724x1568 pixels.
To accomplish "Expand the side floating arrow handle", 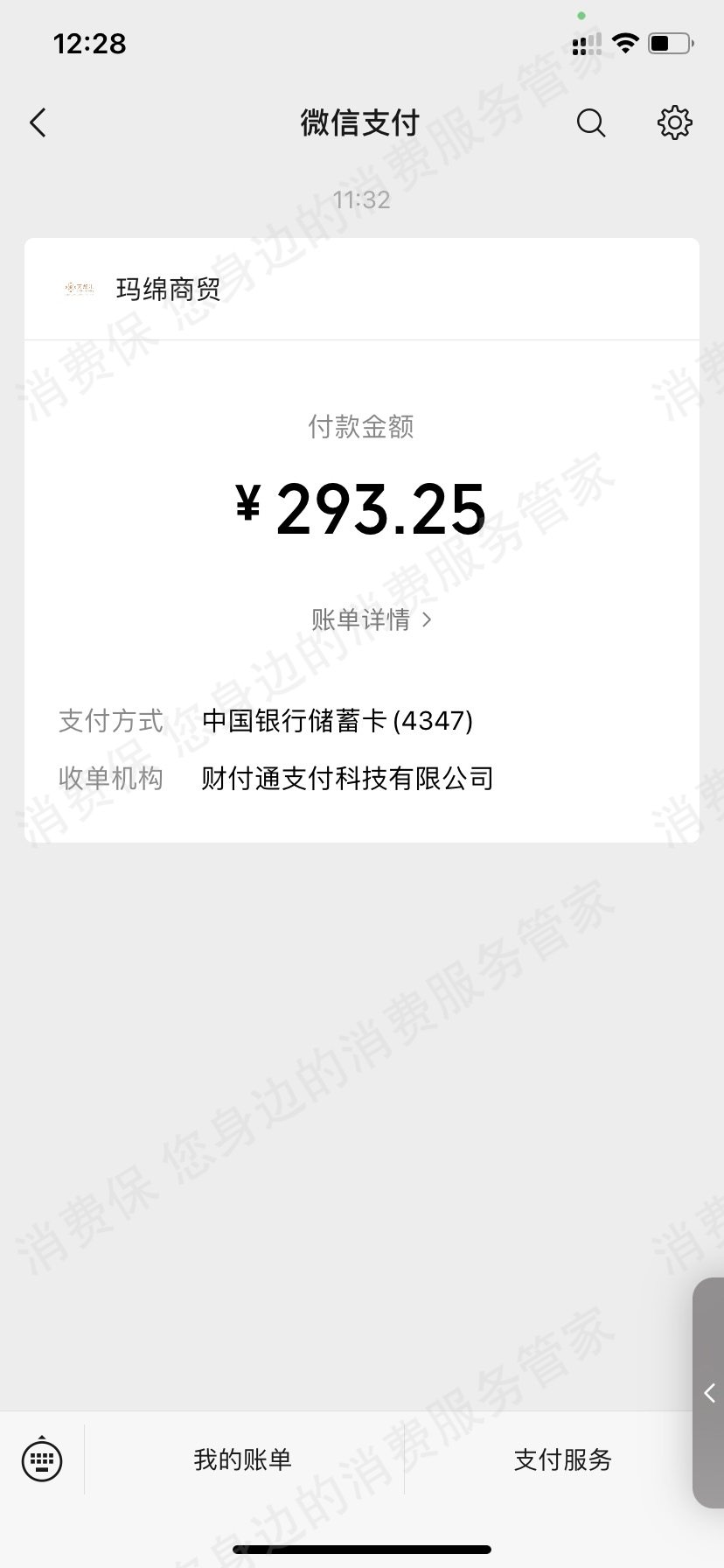I will (709, 1393).
